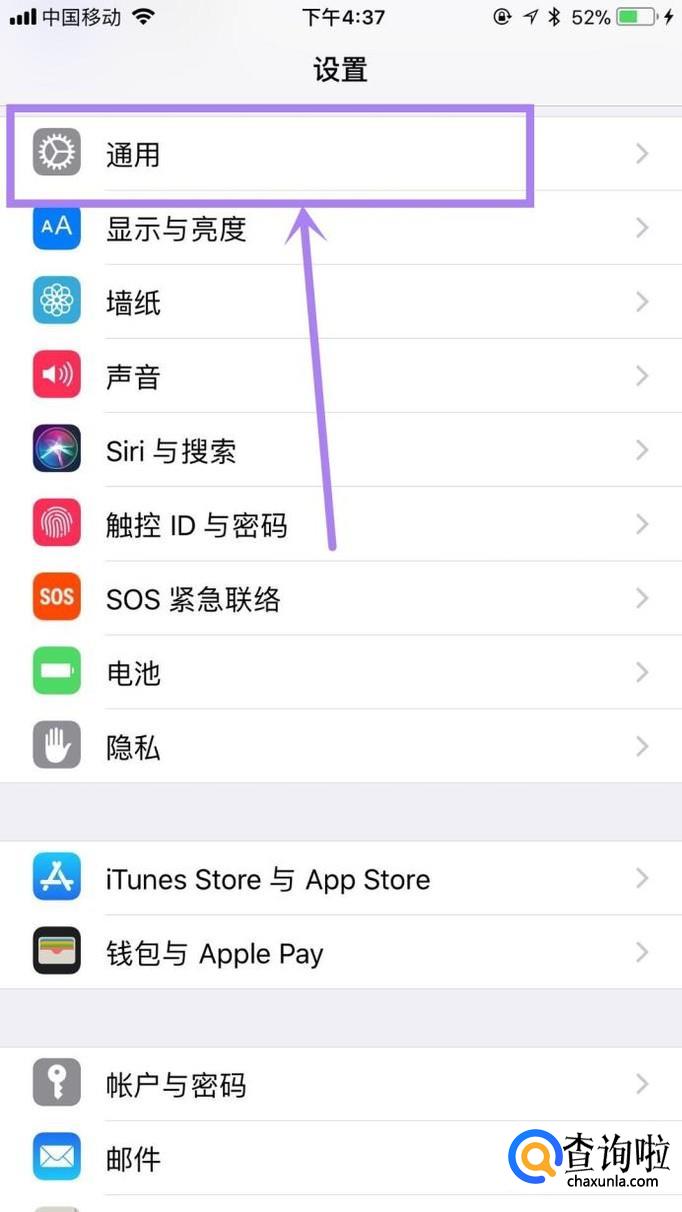Select SOS 紧急联络
Image resolution: width=682 pixels, height=1212 pixels.
pyautogui.click(x=341, y=598)
